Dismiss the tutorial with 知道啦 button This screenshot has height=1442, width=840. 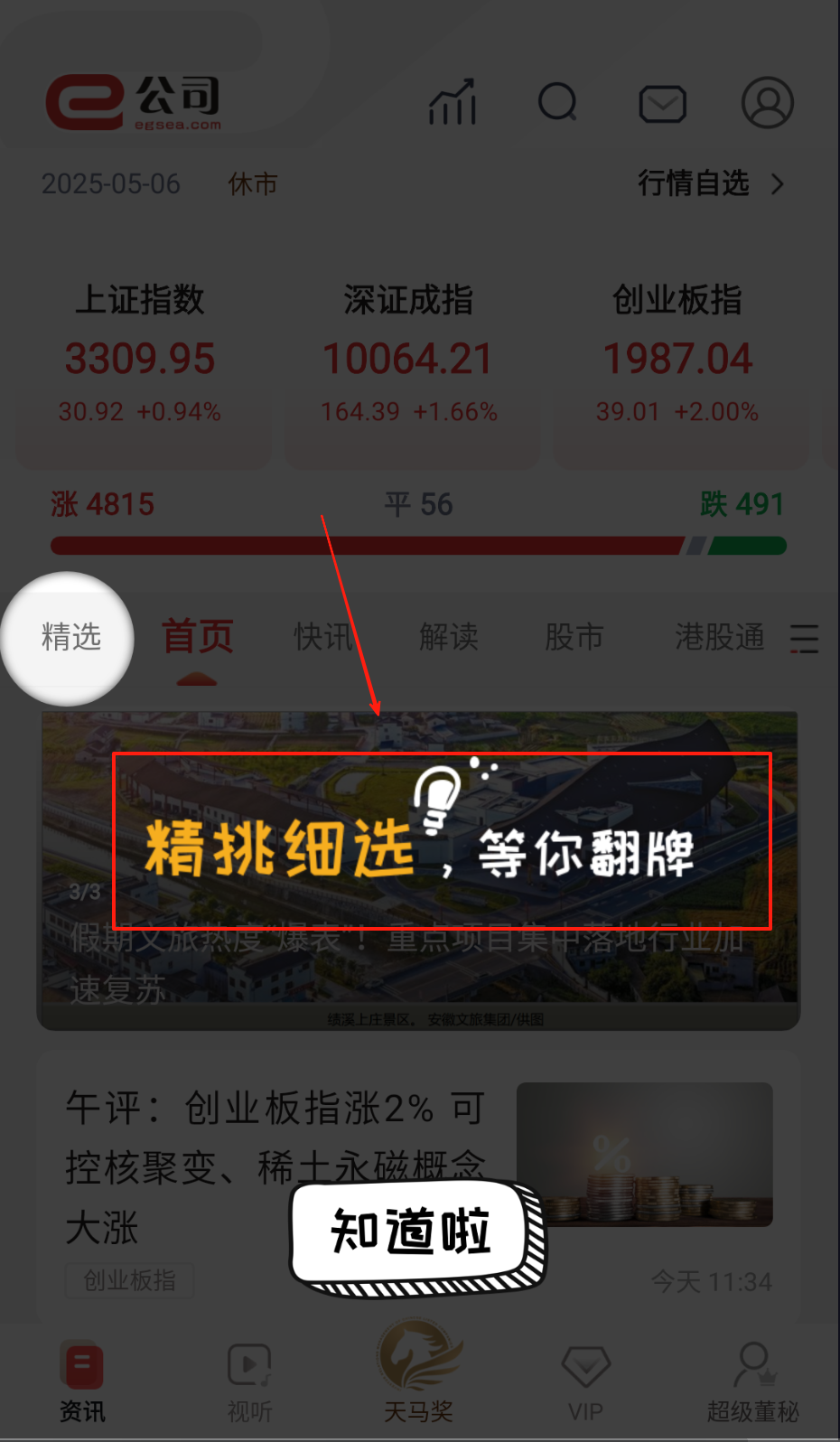click(x=411, y=1231)
